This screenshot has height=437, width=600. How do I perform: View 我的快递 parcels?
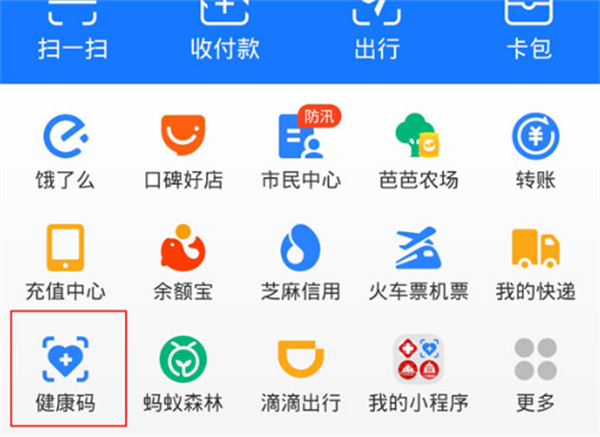[535, 260]
